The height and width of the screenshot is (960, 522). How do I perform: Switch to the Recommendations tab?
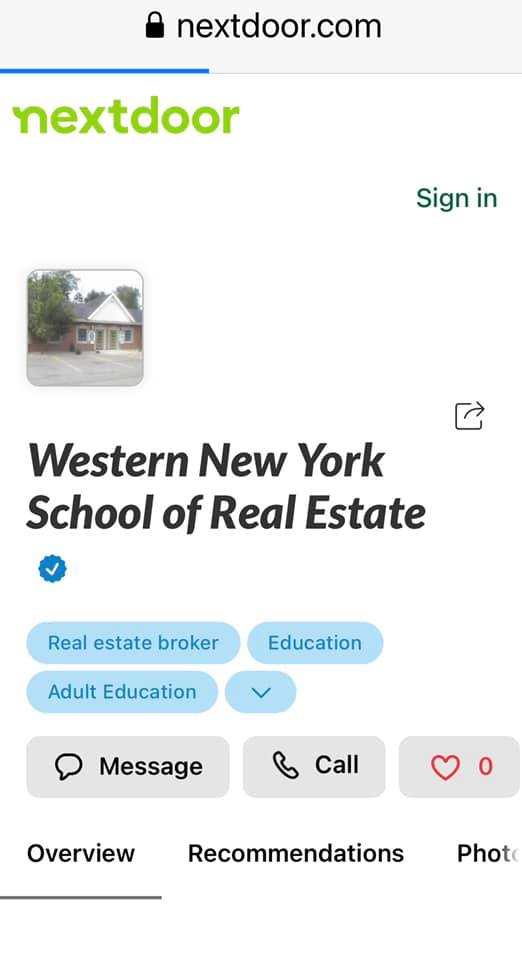coord(296,853)
